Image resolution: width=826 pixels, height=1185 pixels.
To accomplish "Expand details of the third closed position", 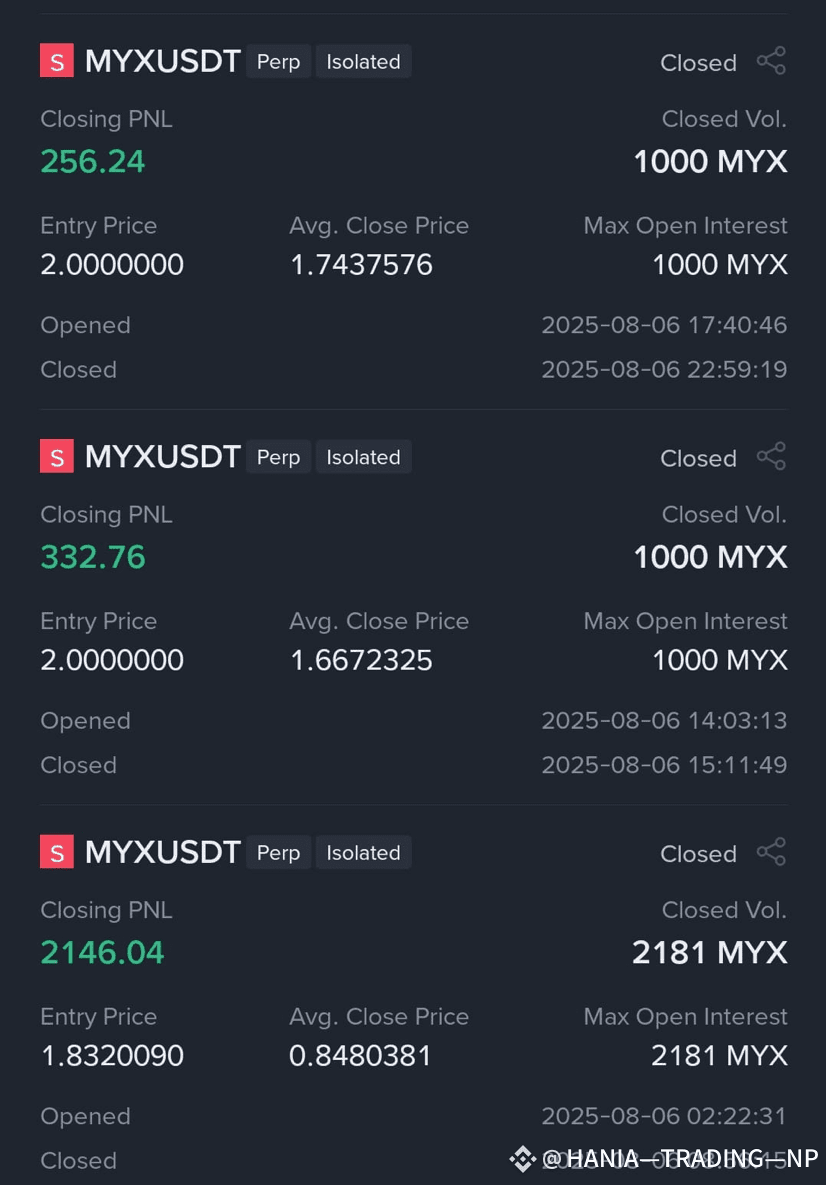I will point(697,854).
